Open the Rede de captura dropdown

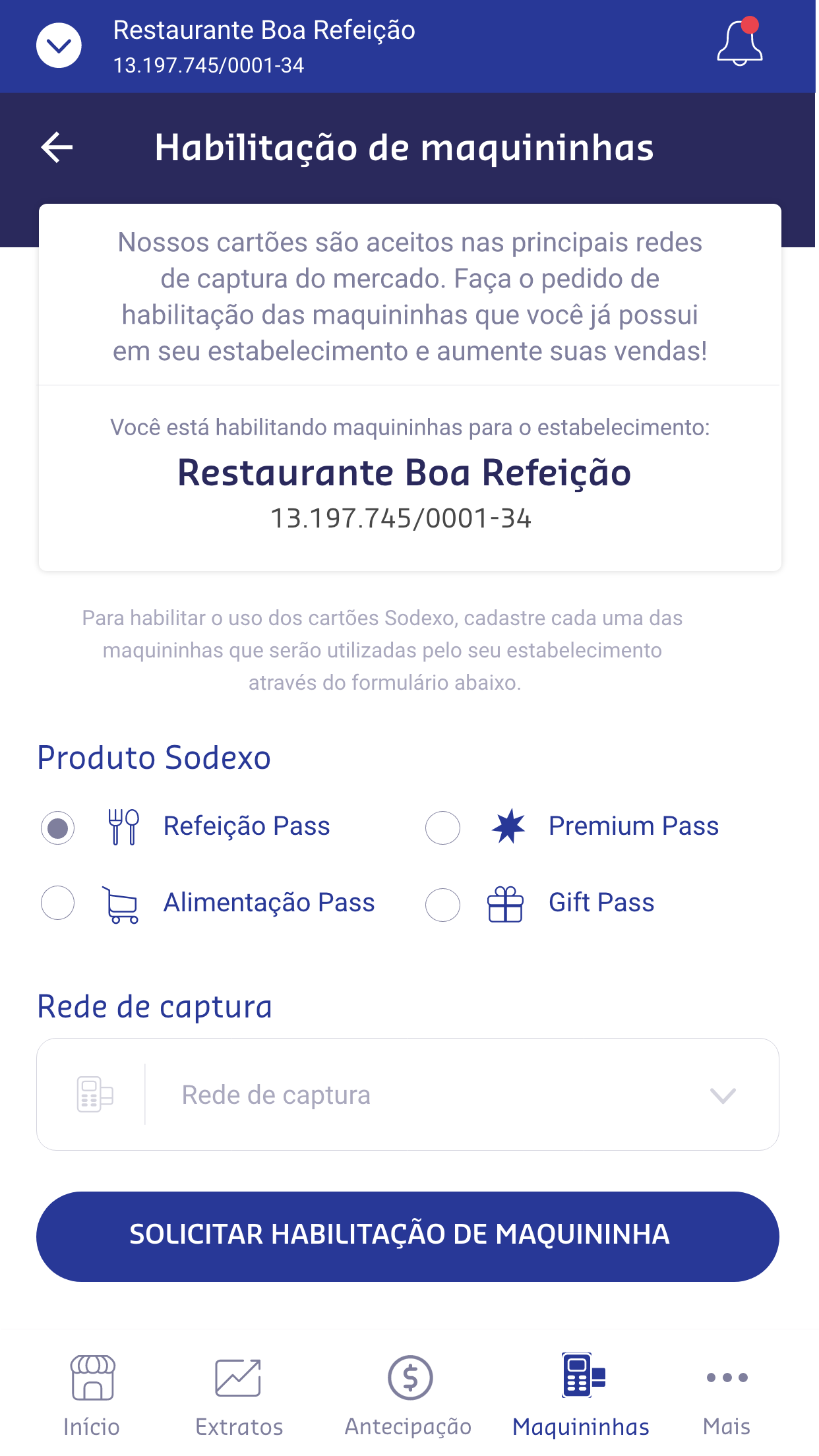(x=409, y=1094)
